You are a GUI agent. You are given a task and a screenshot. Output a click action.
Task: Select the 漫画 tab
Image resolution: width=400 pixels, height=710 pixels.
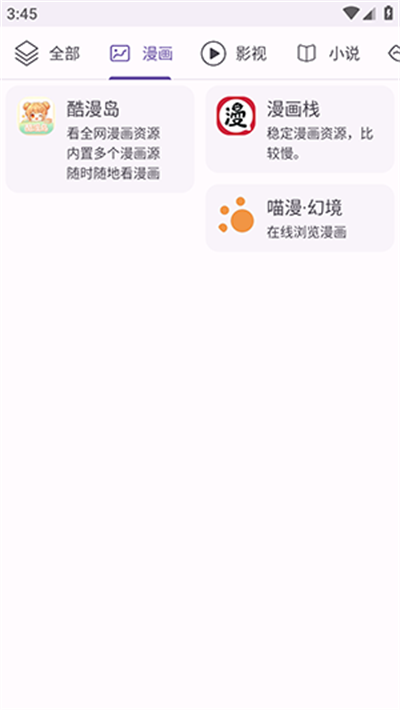tap(140, 53)
